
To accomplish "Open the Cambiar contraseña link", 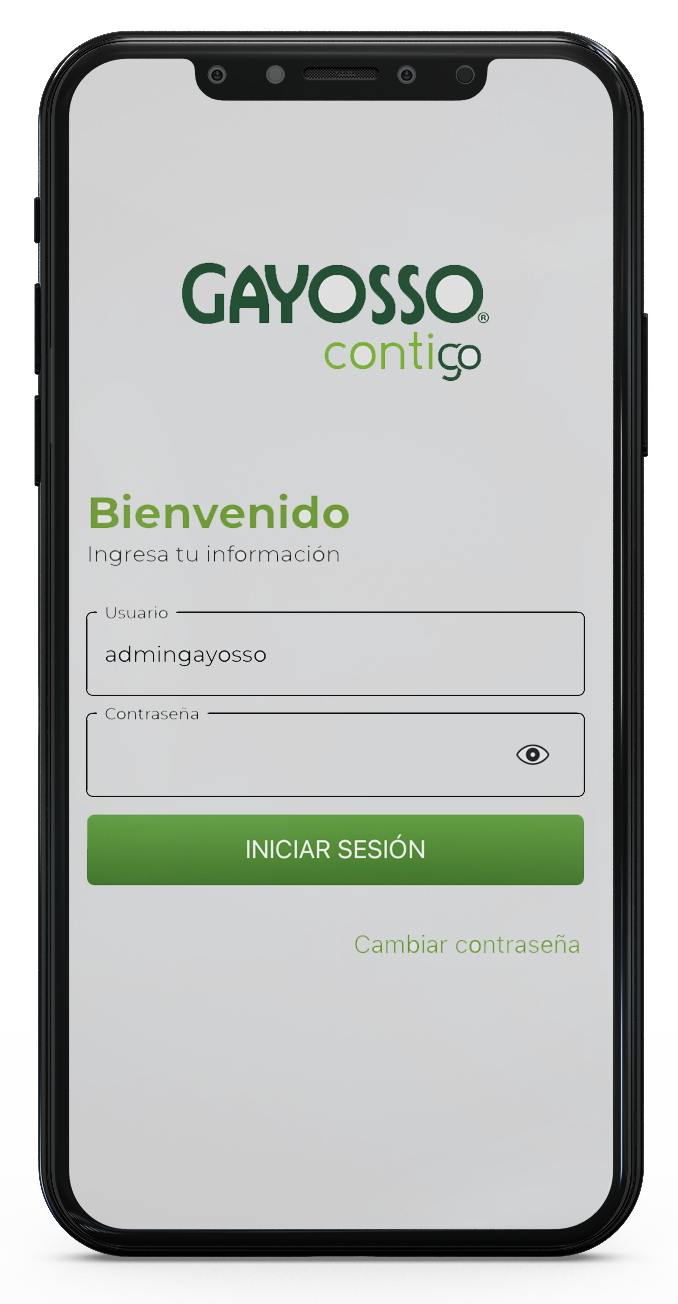I will [467, 945].
